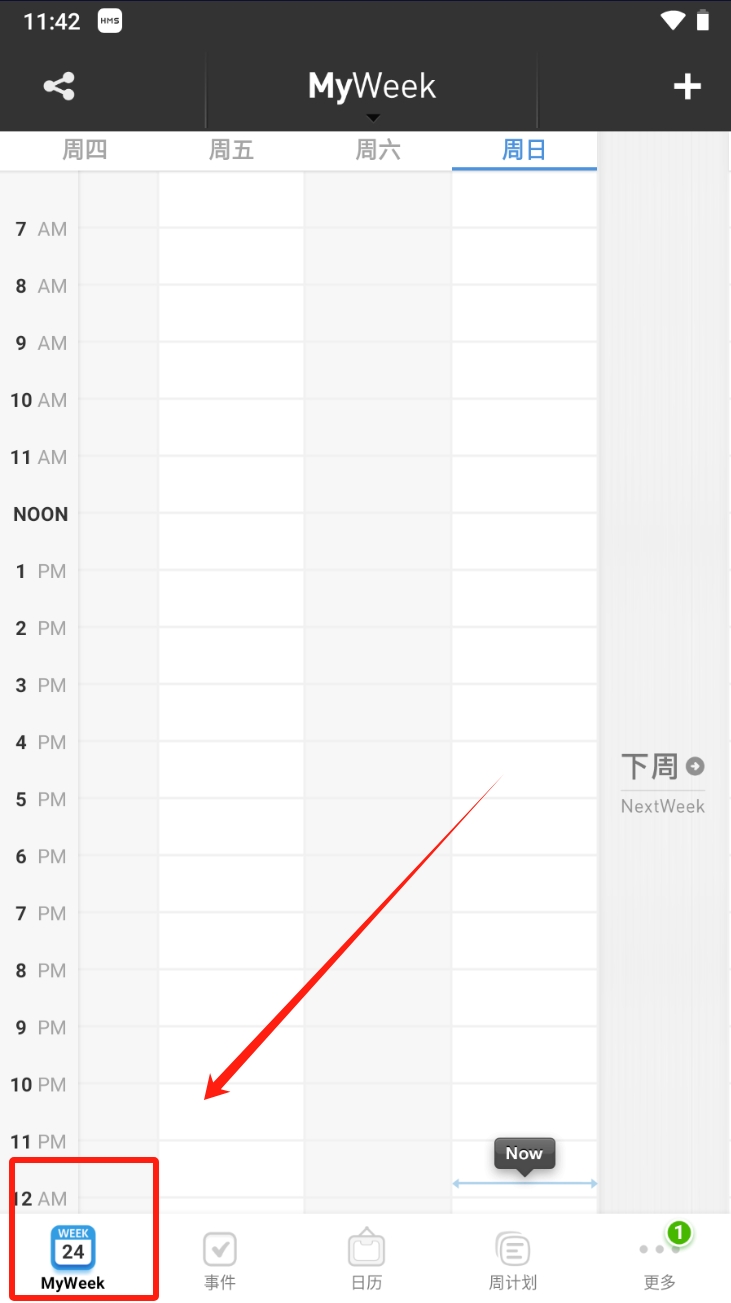Select the 周四 day column header
This screenshot has height=1303, width=731.
pyautogui.click(x=85, y=150)
